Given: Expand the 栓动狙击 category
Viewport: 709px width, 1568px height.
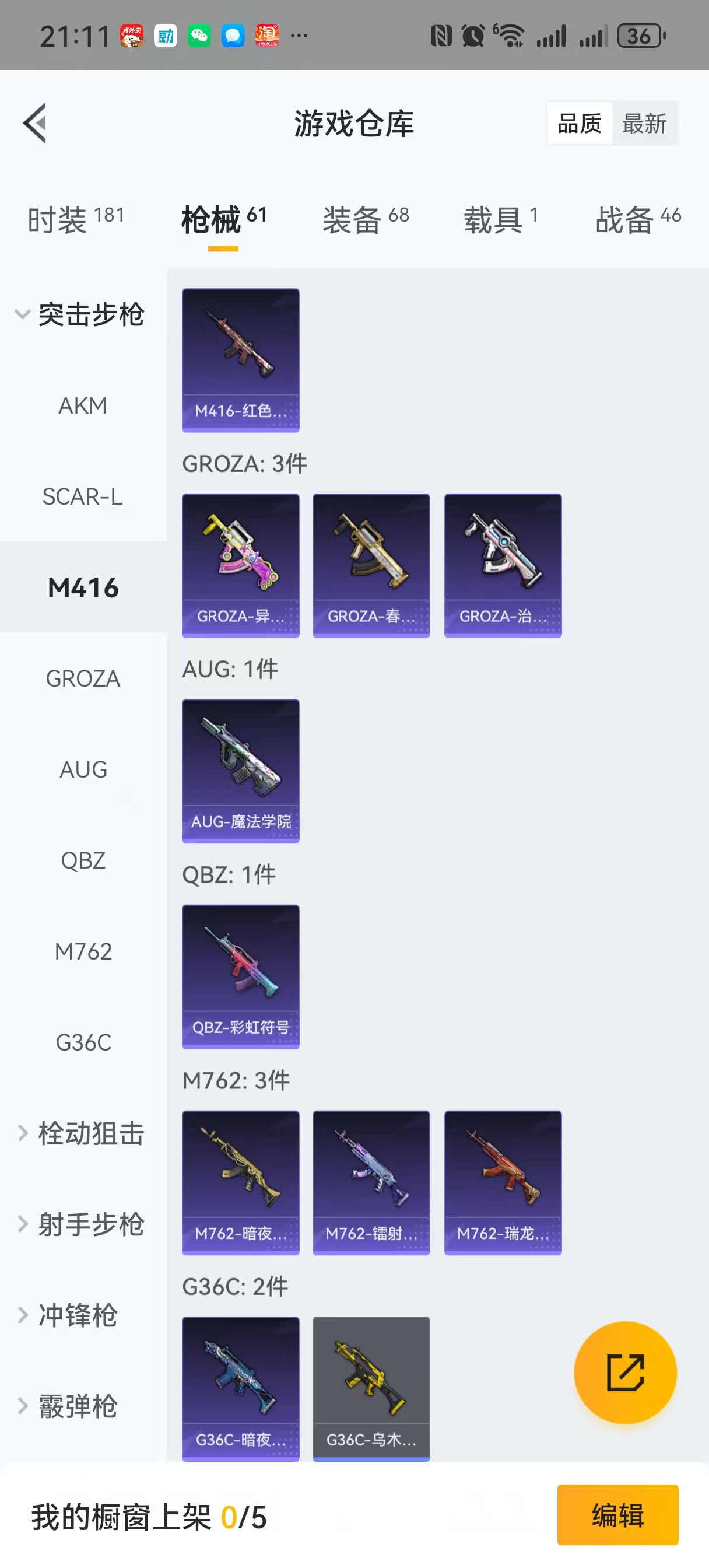Looking at the screenshot, I should point(82,1133).
